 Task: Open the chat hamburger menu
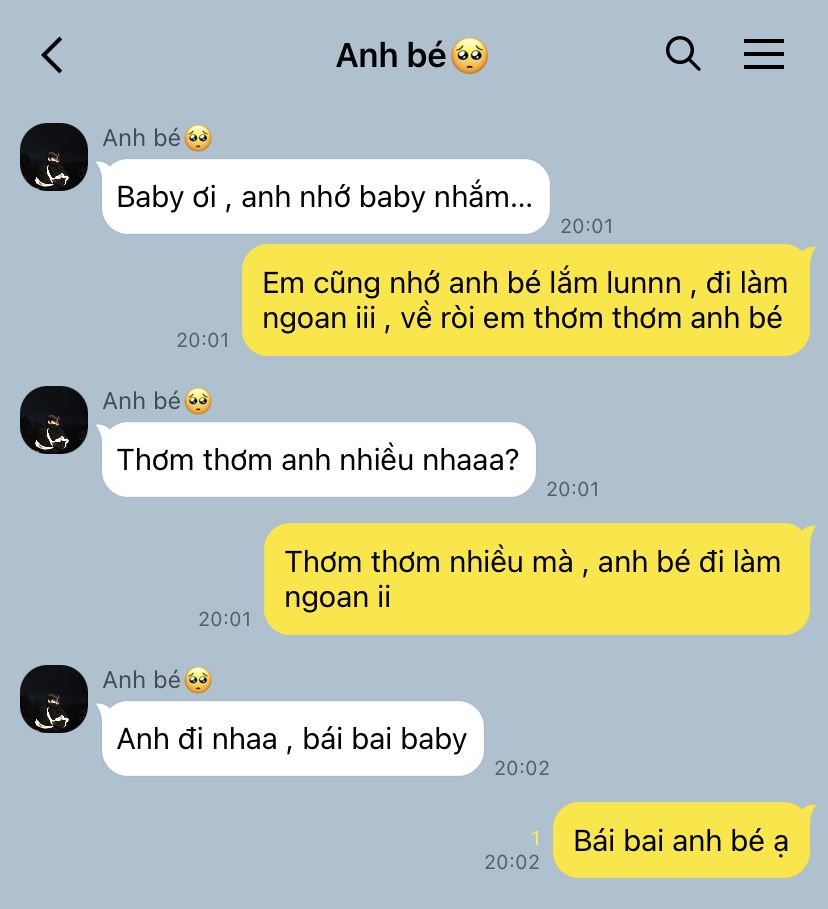pyautogui.click(x=763, y=55)
